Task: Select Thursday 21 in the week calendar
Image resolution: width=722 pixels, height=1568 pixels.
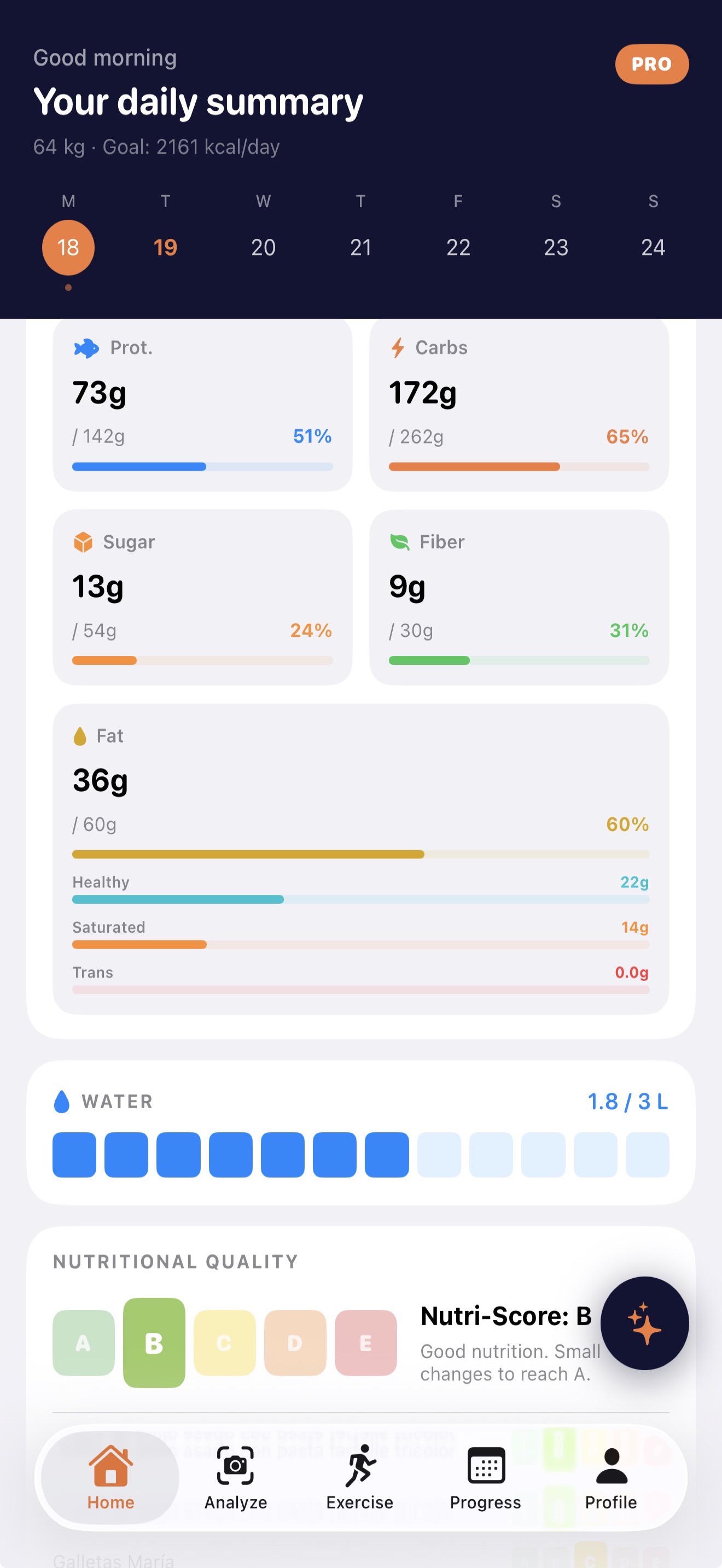Action: point(360,247)
